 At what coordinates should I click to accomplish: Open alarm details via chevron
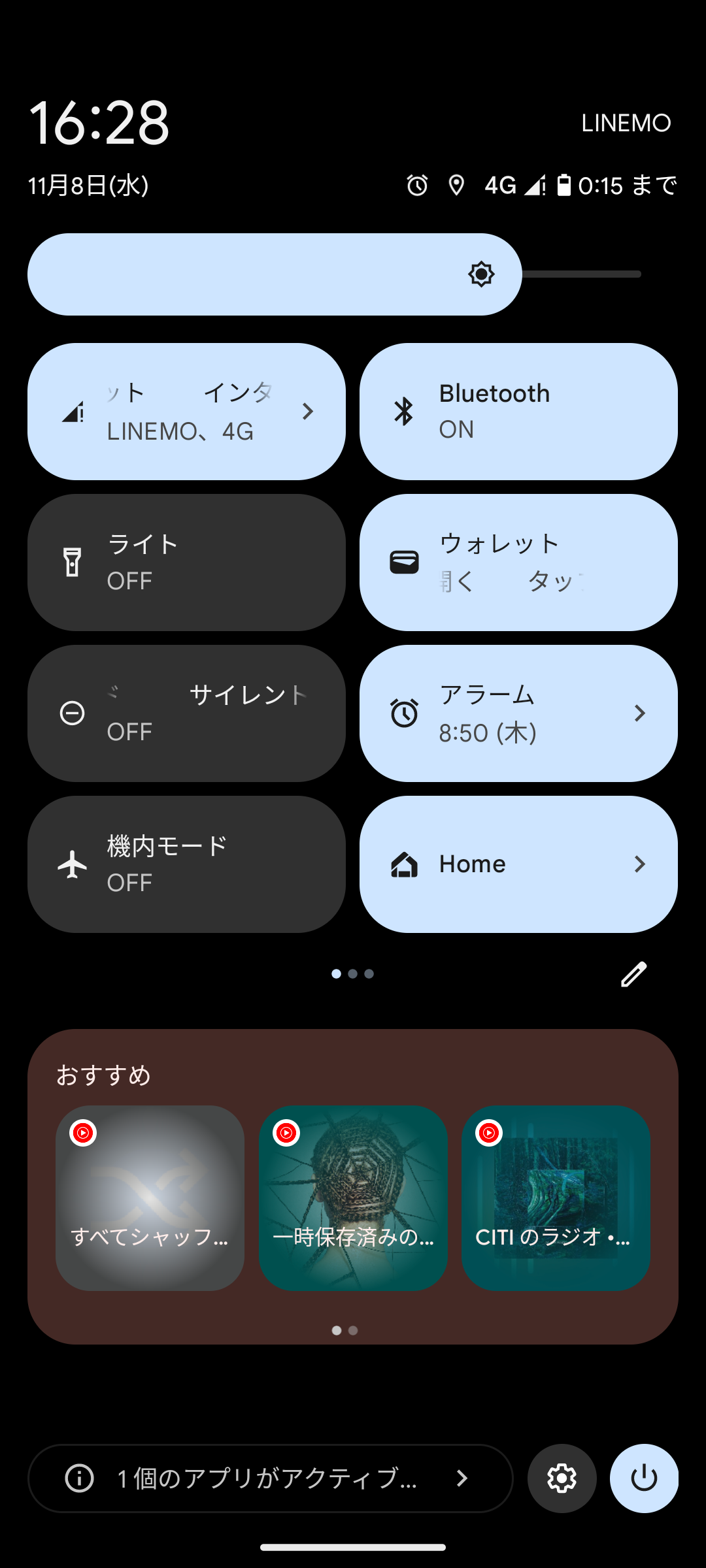639,713
